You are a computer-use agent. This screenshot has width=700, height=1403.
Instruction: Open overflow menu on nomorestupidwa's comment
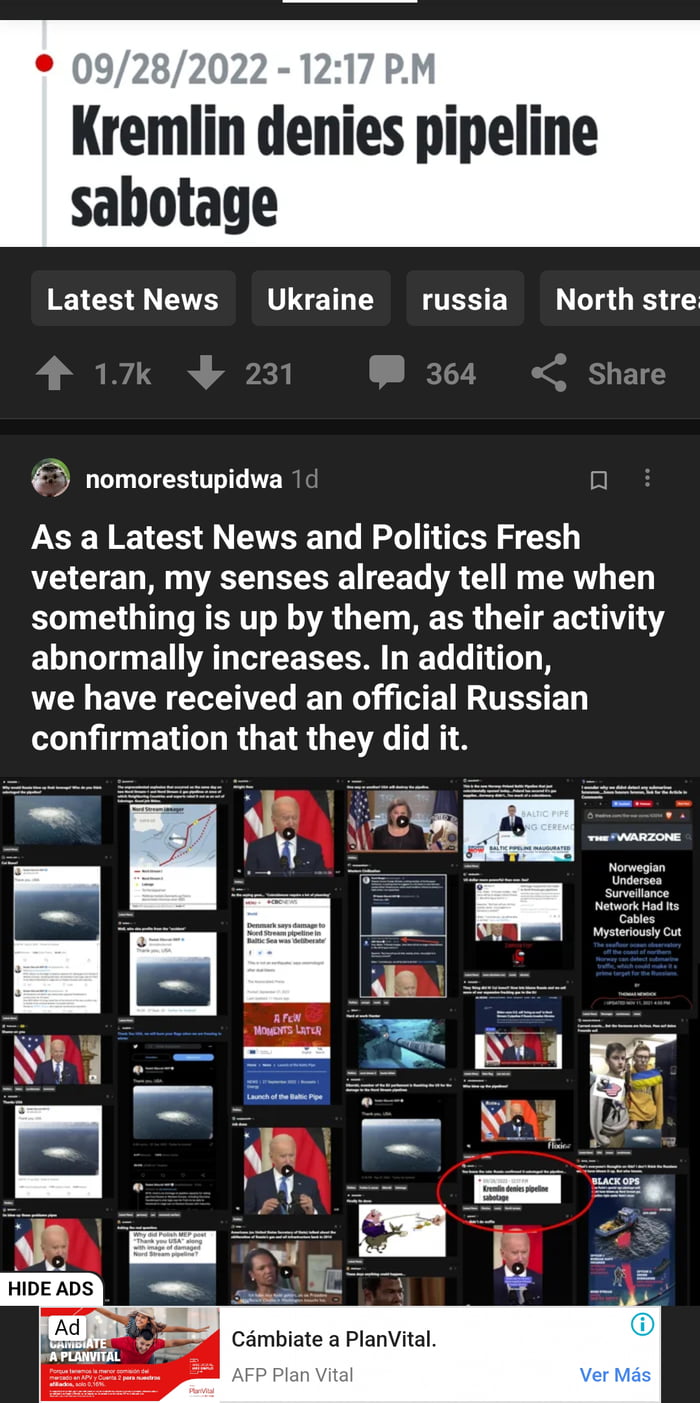coord(647,479)
